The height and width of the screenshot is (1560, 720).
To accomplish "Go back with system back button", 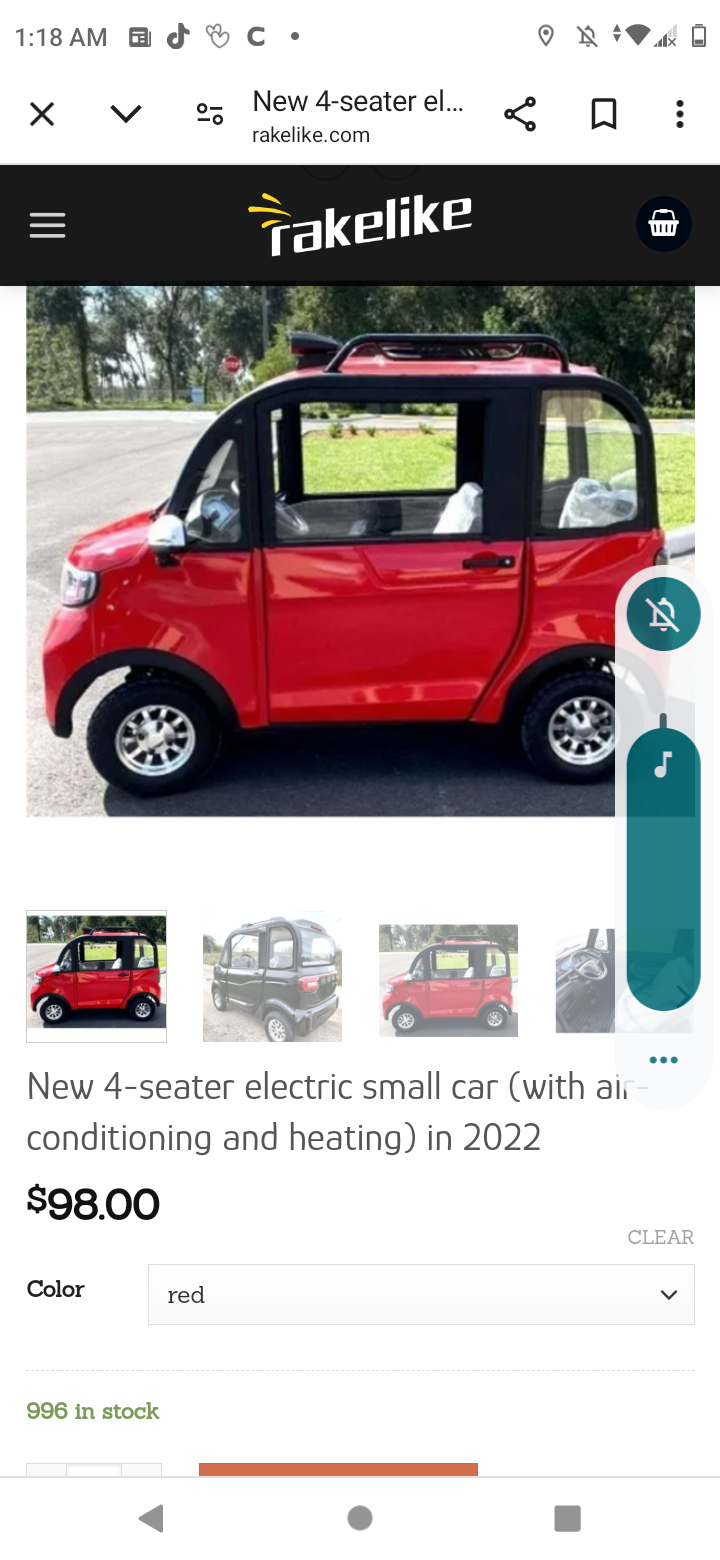I will (151, 1518).
